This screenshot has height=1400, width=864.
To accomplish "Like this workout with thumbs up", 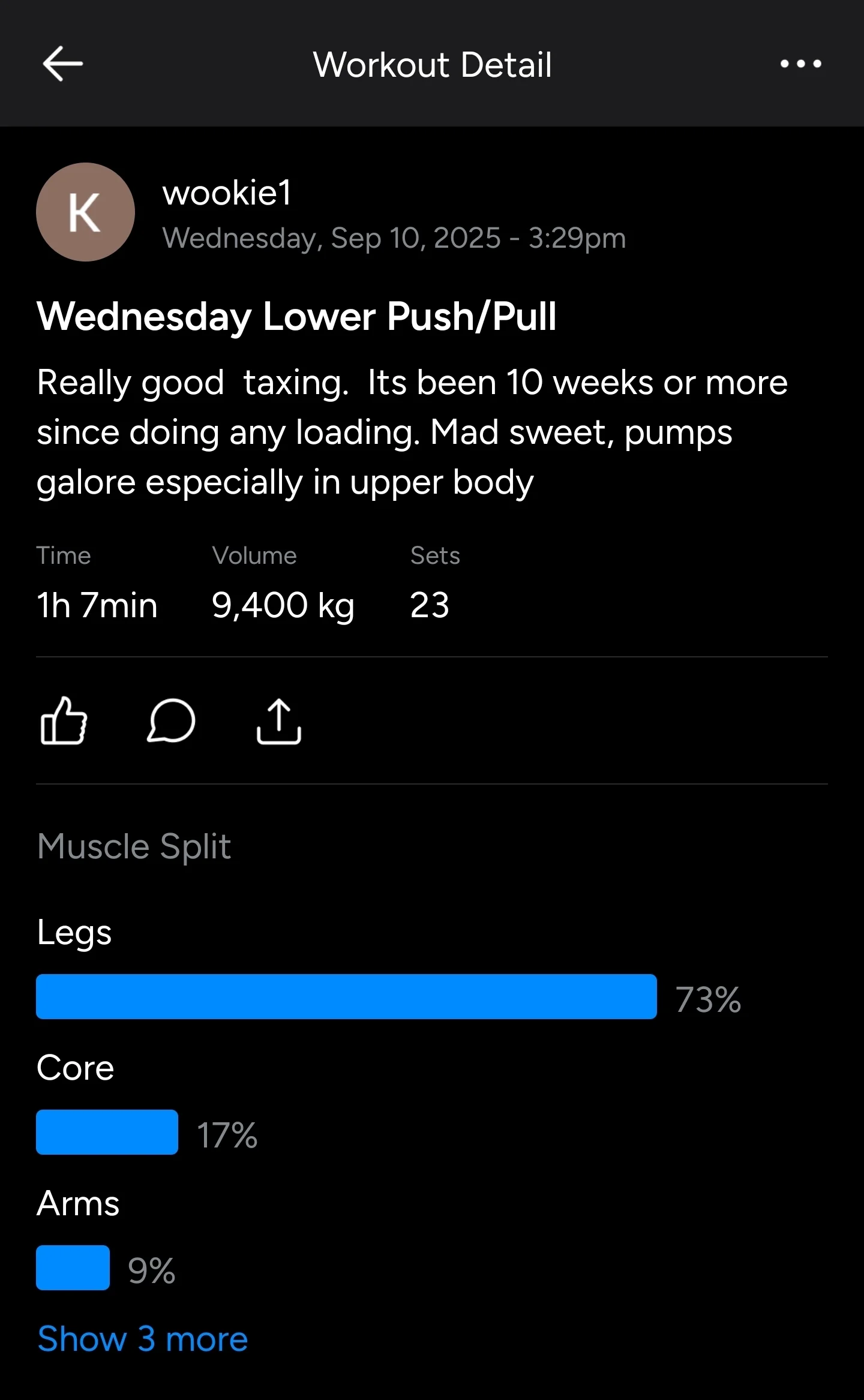I will 64,720.
